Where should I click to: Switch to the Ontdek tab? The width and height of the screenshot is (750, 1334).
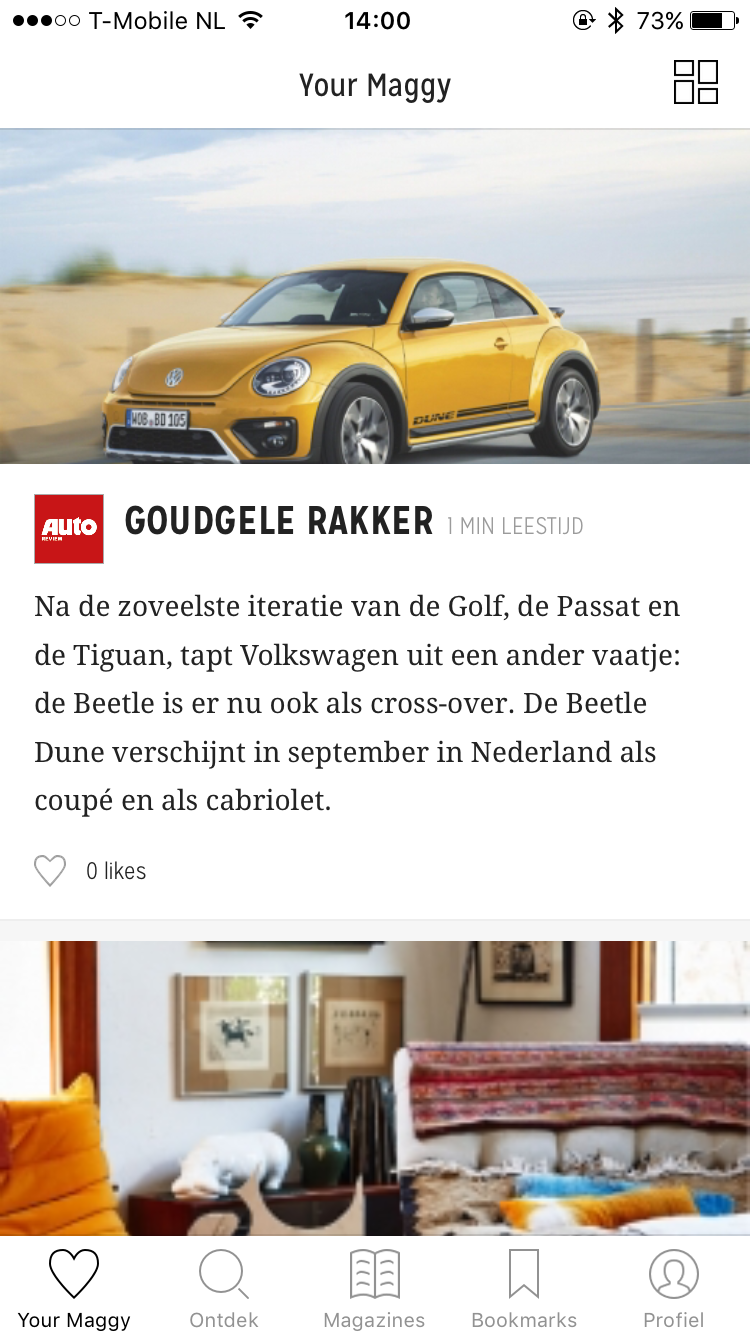tap(224, 1289)
